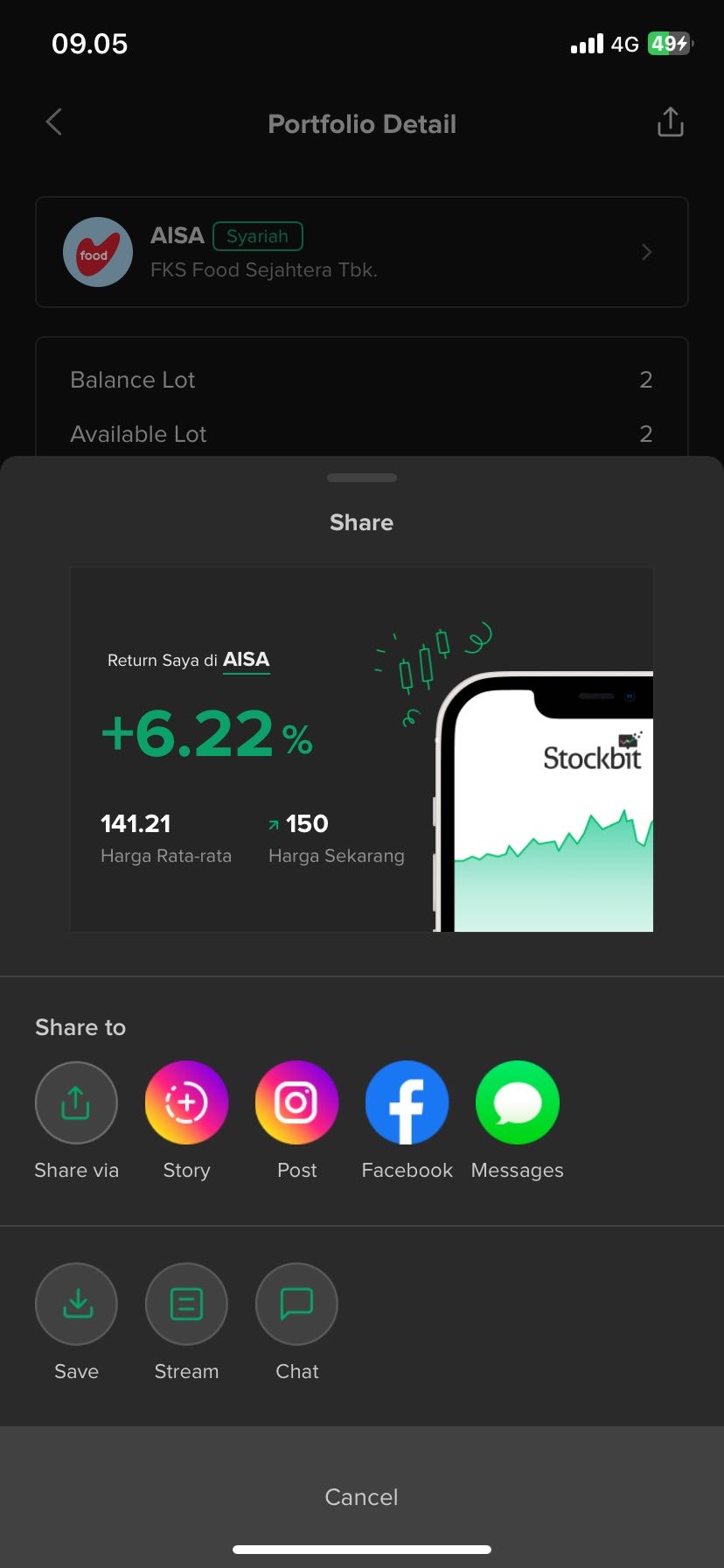Share as an Instagram Post
This screenshot has width=724, height=1568.
point(296,1102)
